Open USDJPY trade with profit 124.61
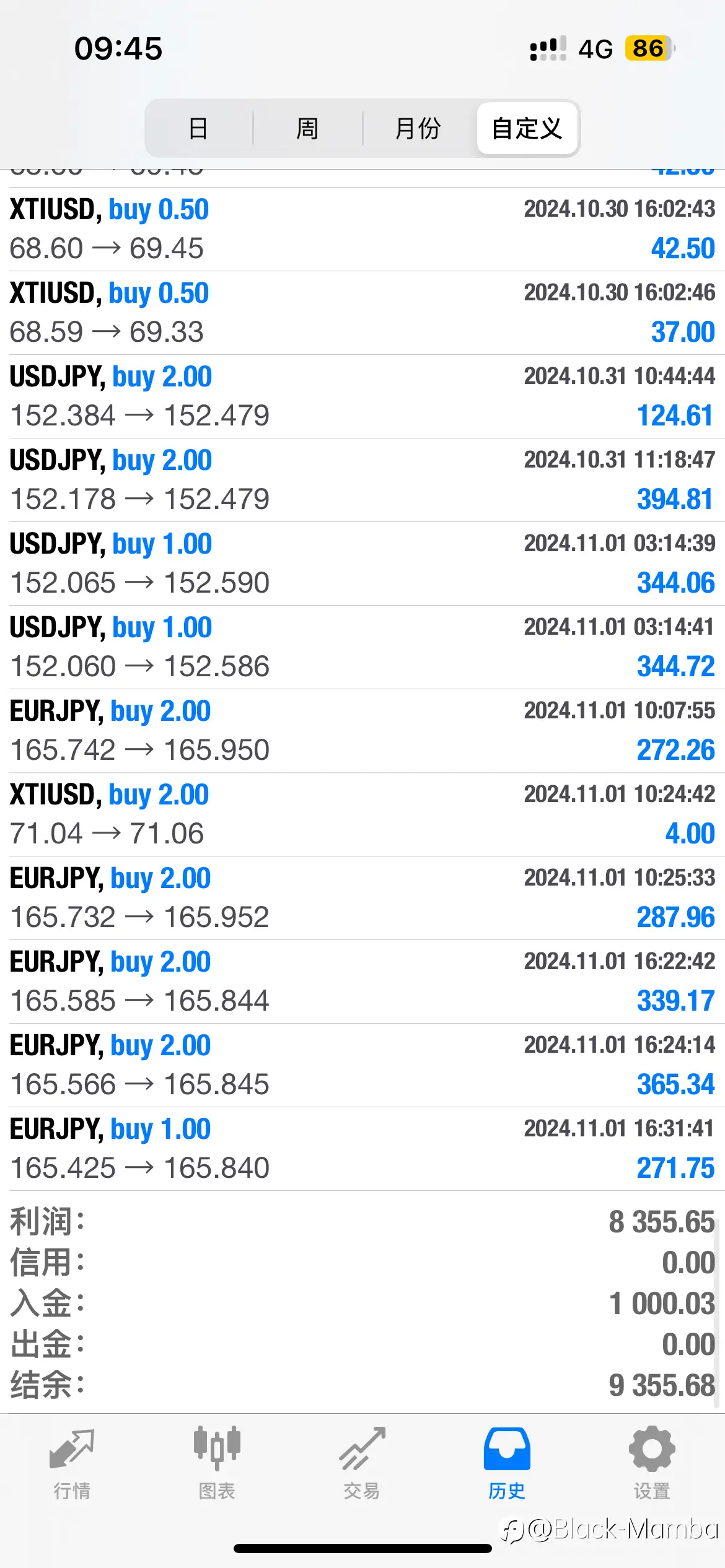The height and width of the screenshot is (1568, 725). coord(362,396)
